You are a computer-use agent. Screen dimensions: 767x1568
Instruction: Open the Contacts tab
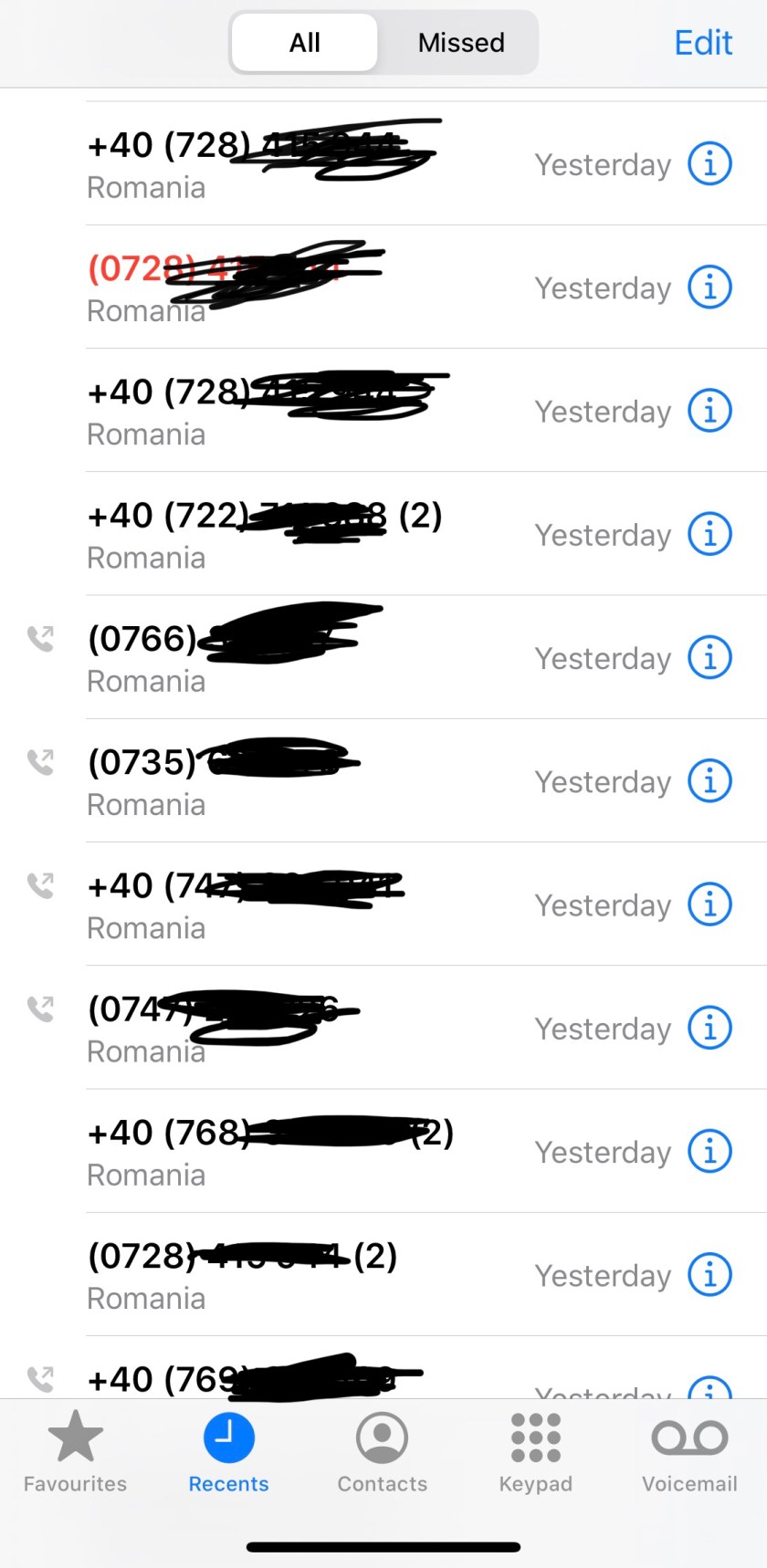point(382,1451)
